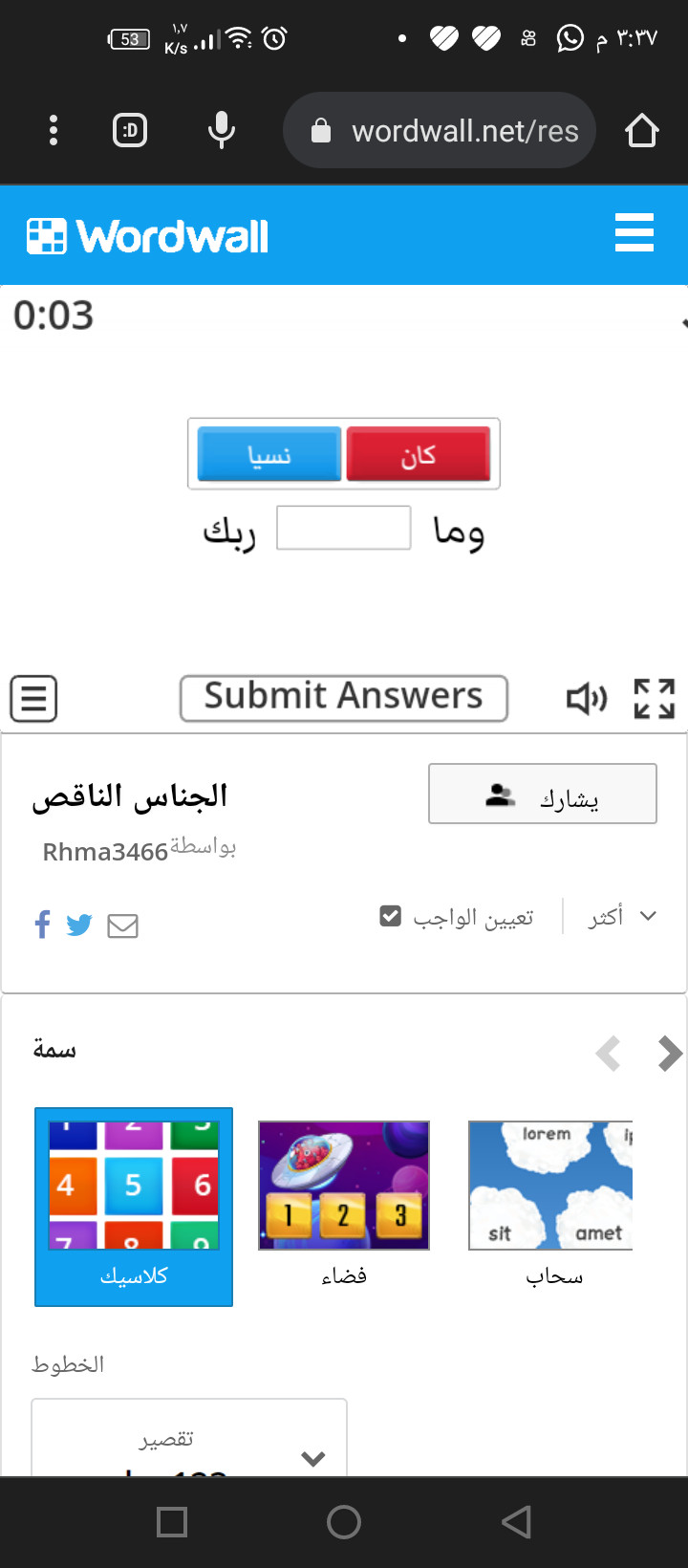Toggle the تعيين الواجب checkbox
Image resolution: width=688 pixels, height=1568 pixels.
click(391, 916)
